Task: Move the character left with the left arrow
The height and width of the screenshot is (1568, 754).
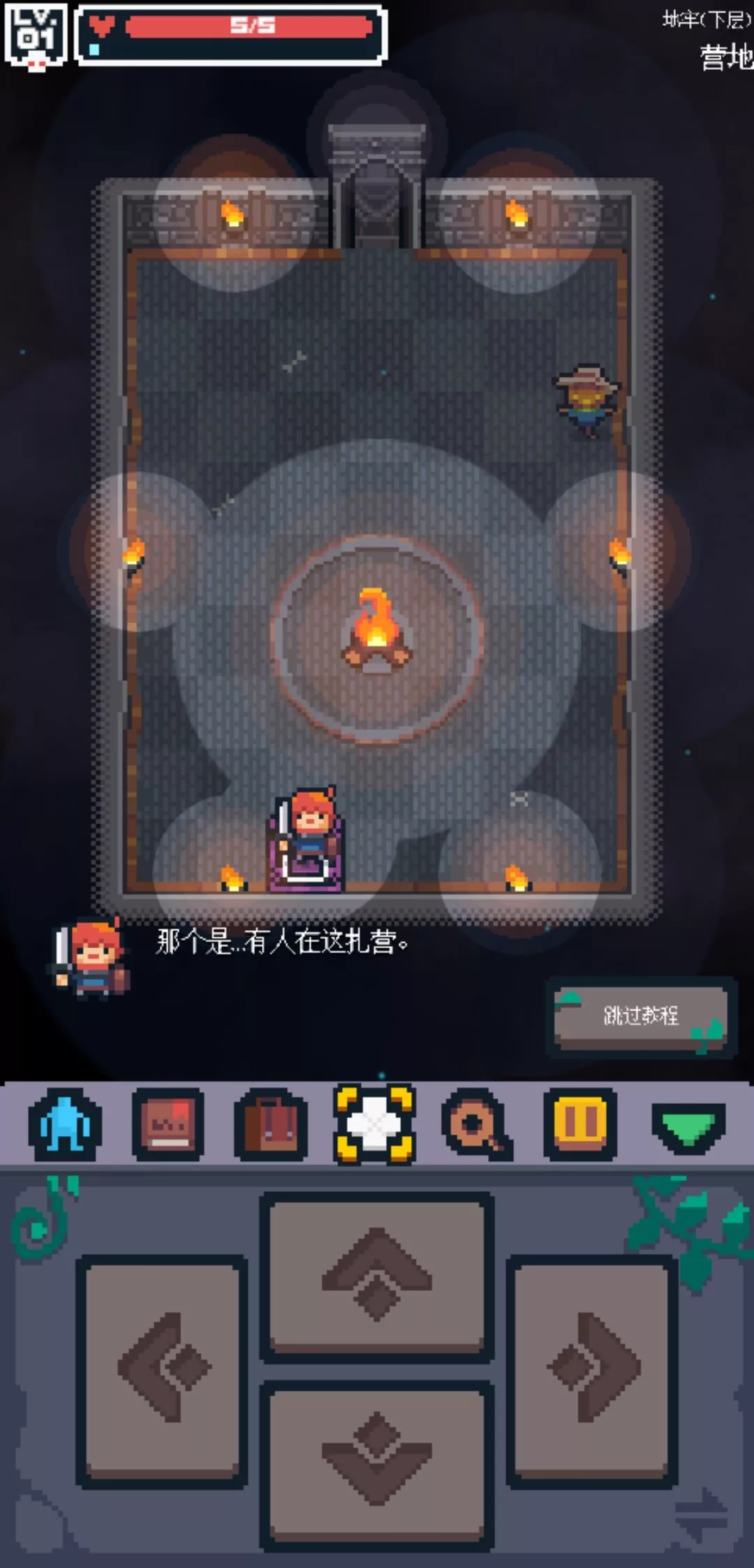Action: (x=162, y=1369)
